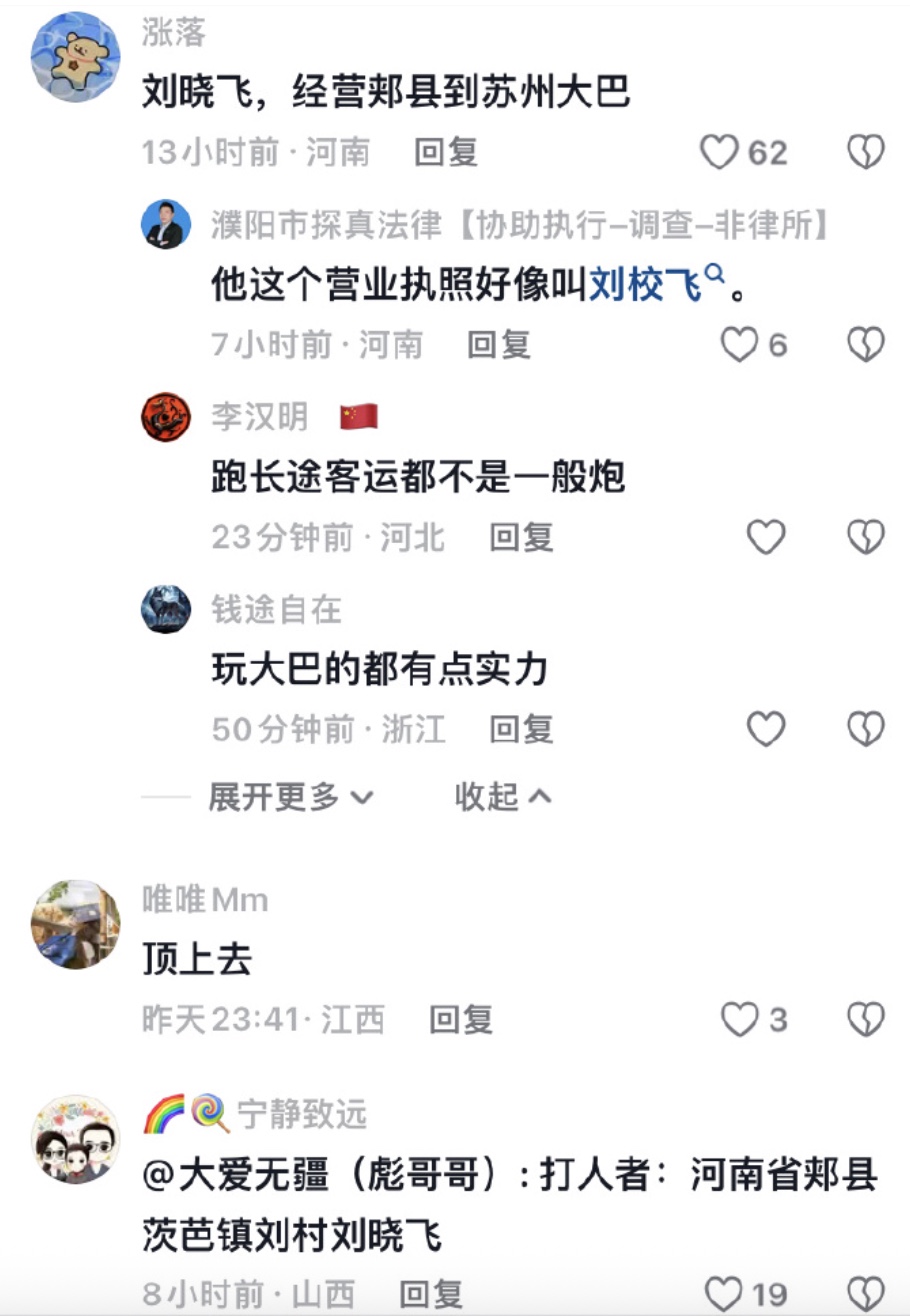This screenshot has height=1316, width=910.
Task: Like 钱途自在's reply
Action: coord(767,730)
